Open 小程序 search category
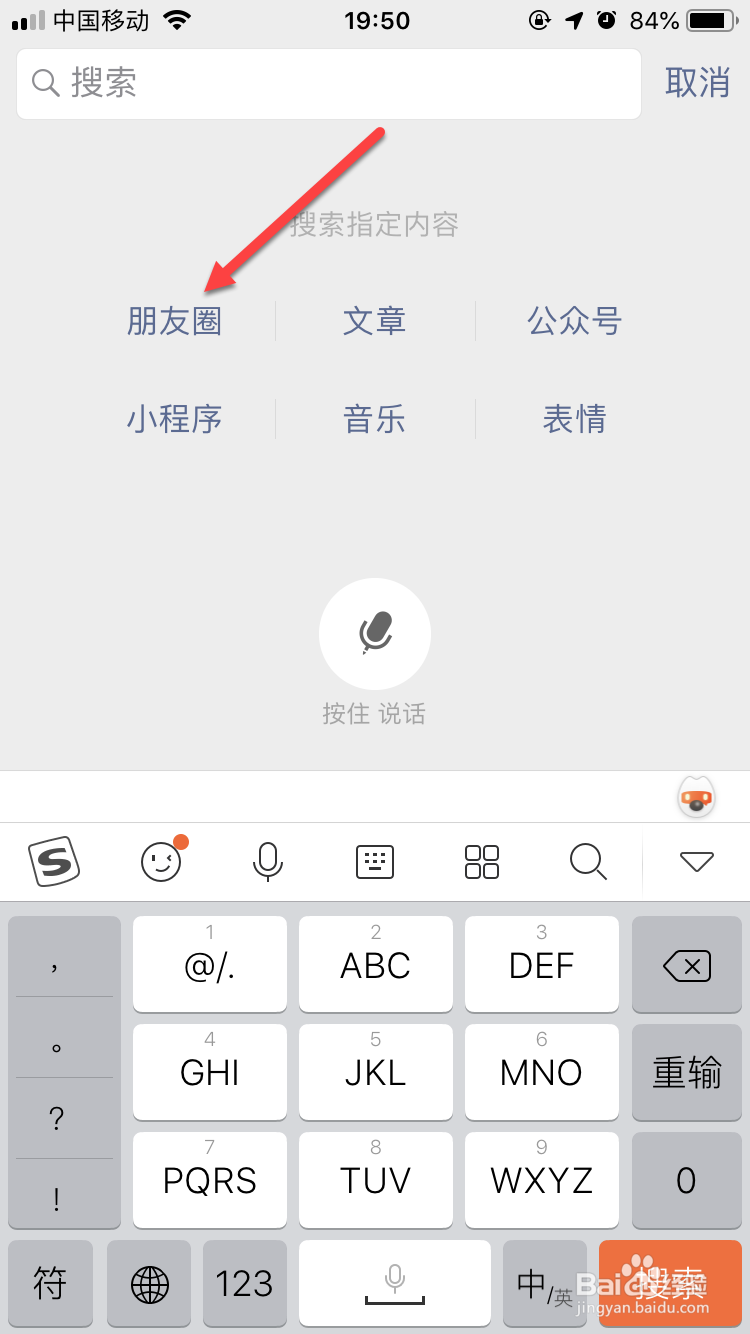The image size is (750, 1334). [x=174, y=419]
